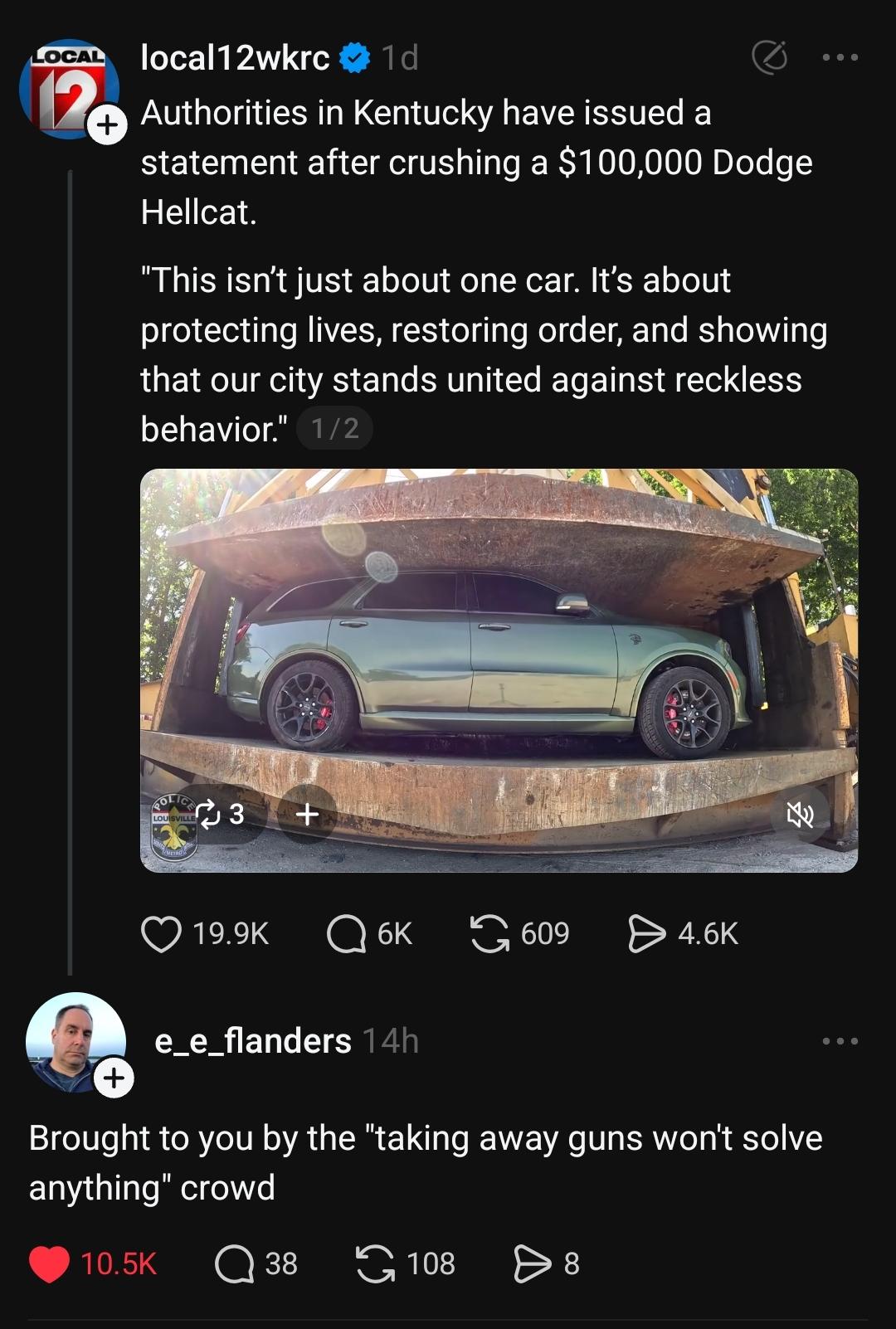Open e_e_flanders profile name

[253, 1041]
